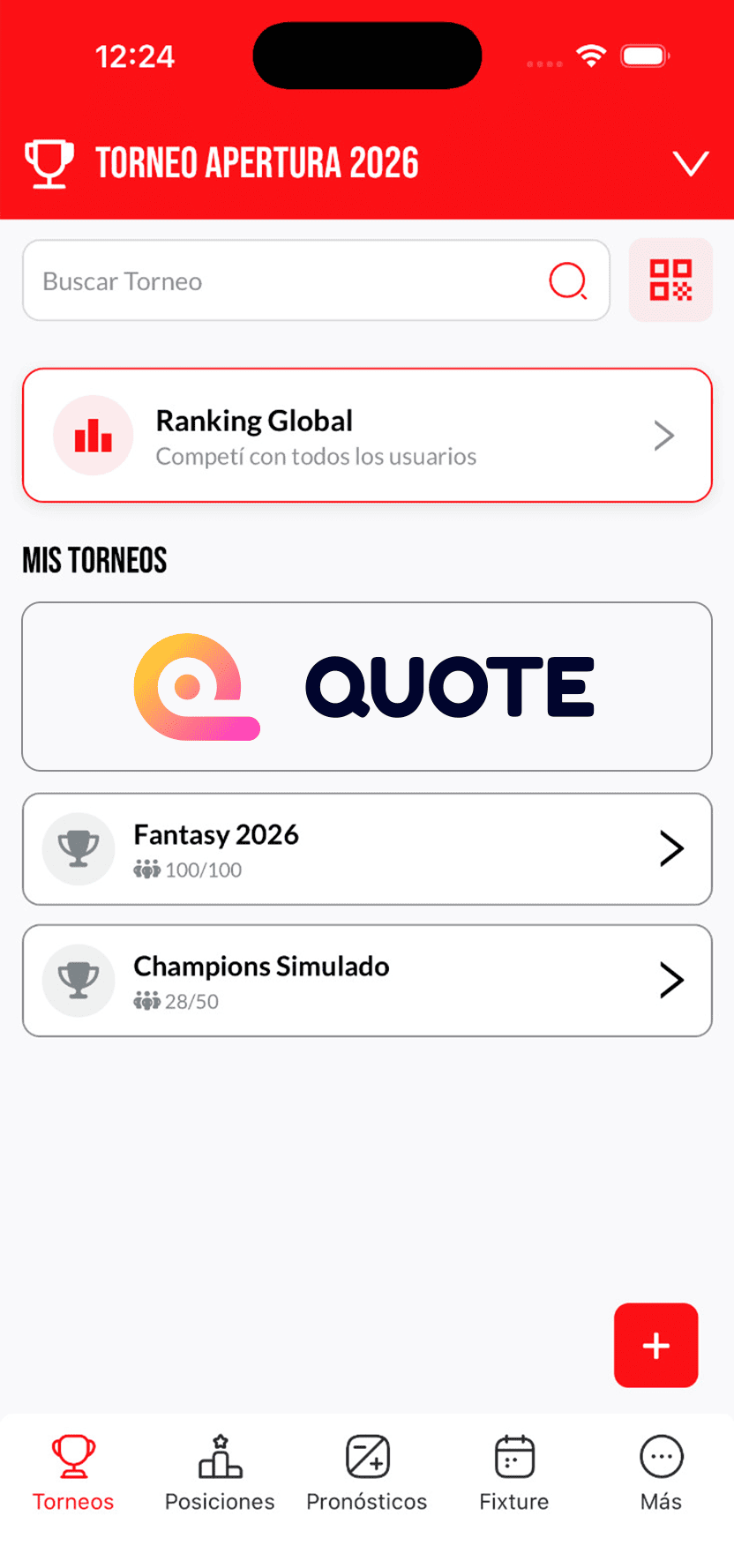Open the QUOTE sponsor banner
The width and height of the screenshot is (734, 1568).
pos(367,686)
